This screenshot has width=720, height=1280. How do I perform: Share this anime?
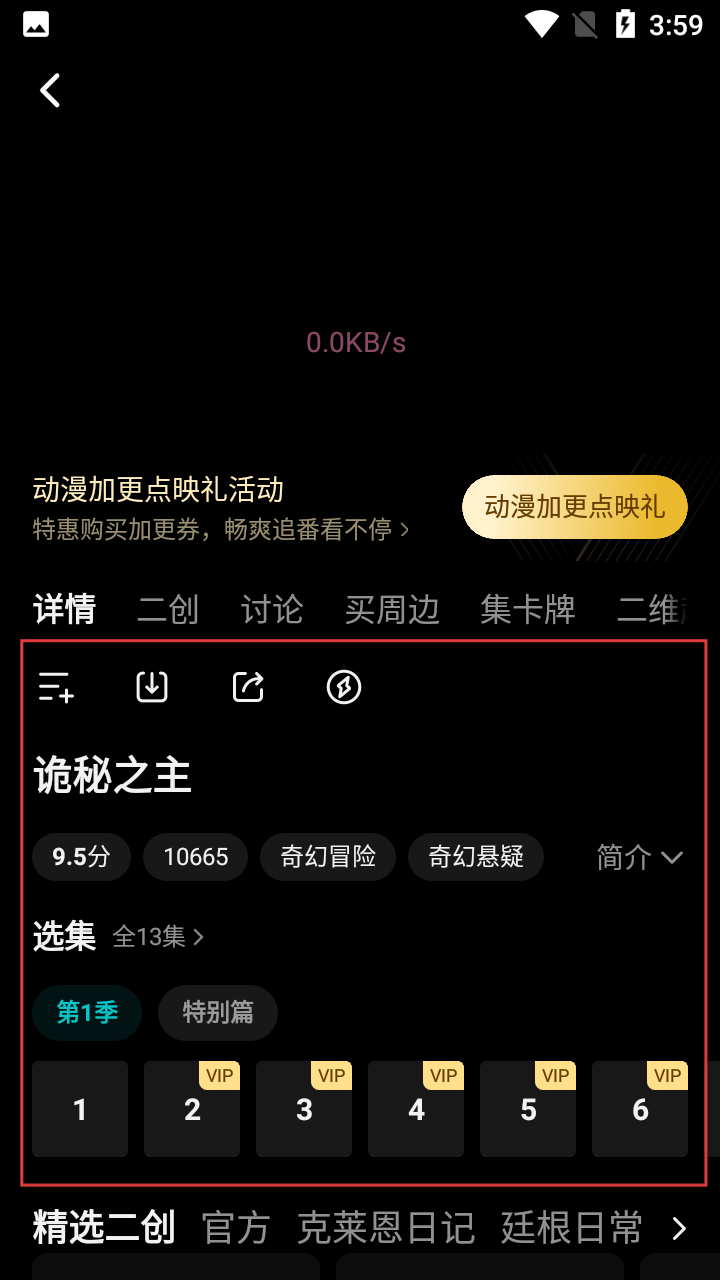pyautogui.click(x=248, y=687)
